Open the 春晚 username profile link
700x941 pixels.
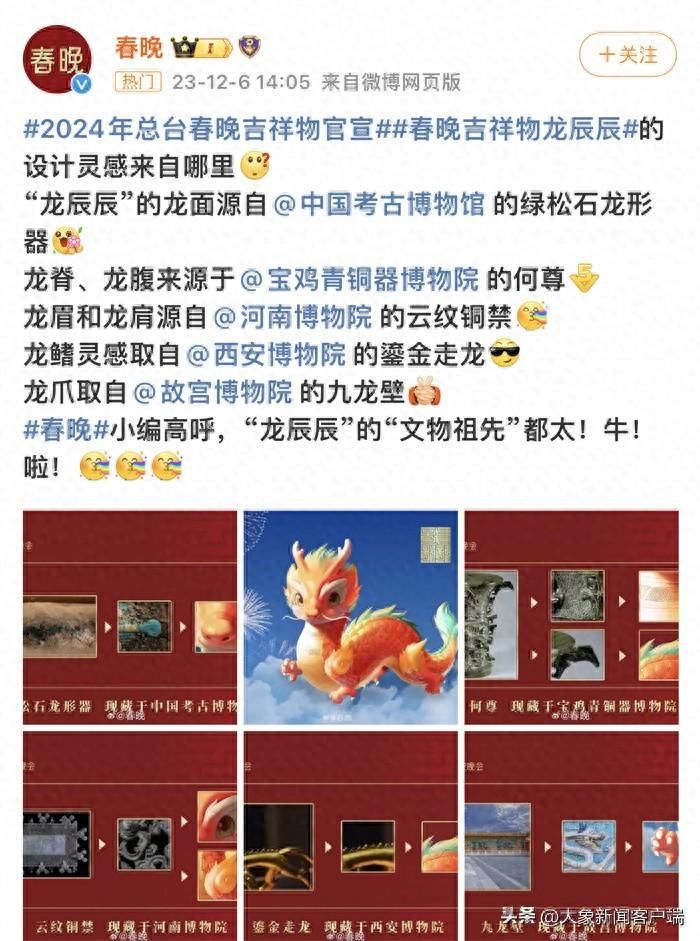139,46
